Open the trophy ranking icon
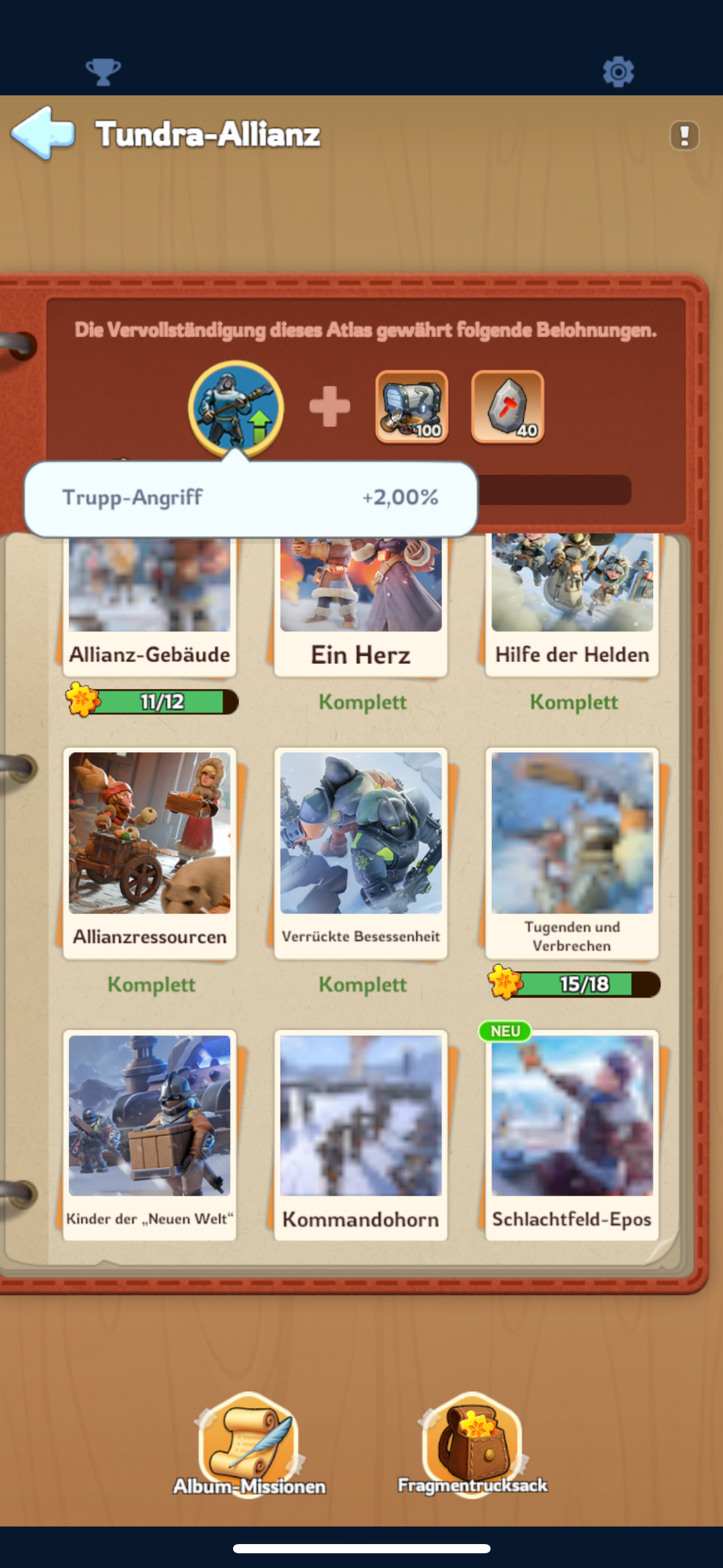Image resolution: width=723 pixels, height=1568 pixels. click(x=103, y=72)
